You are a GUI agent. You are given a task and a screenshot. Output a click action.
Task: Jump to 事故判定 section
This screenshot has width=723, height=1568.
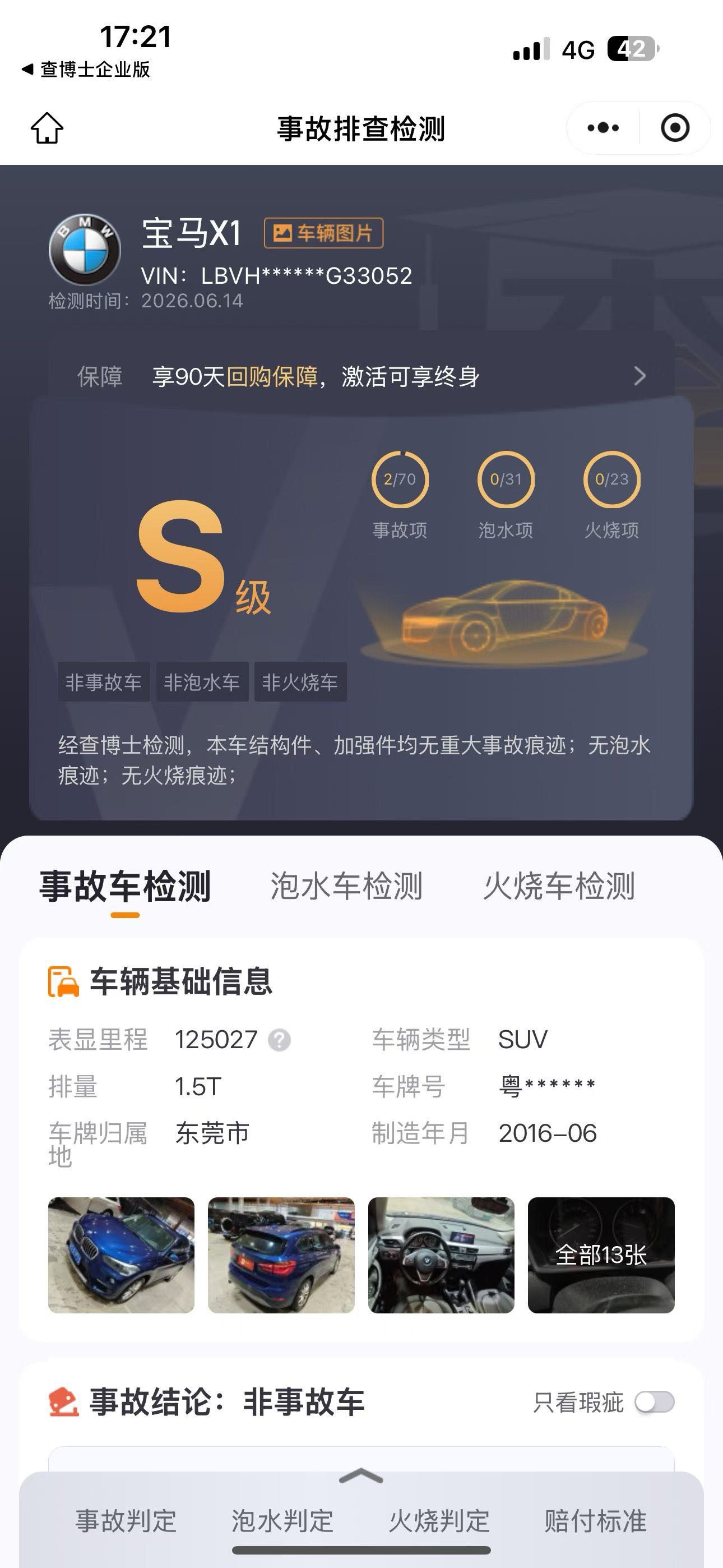pos(126,1521)
